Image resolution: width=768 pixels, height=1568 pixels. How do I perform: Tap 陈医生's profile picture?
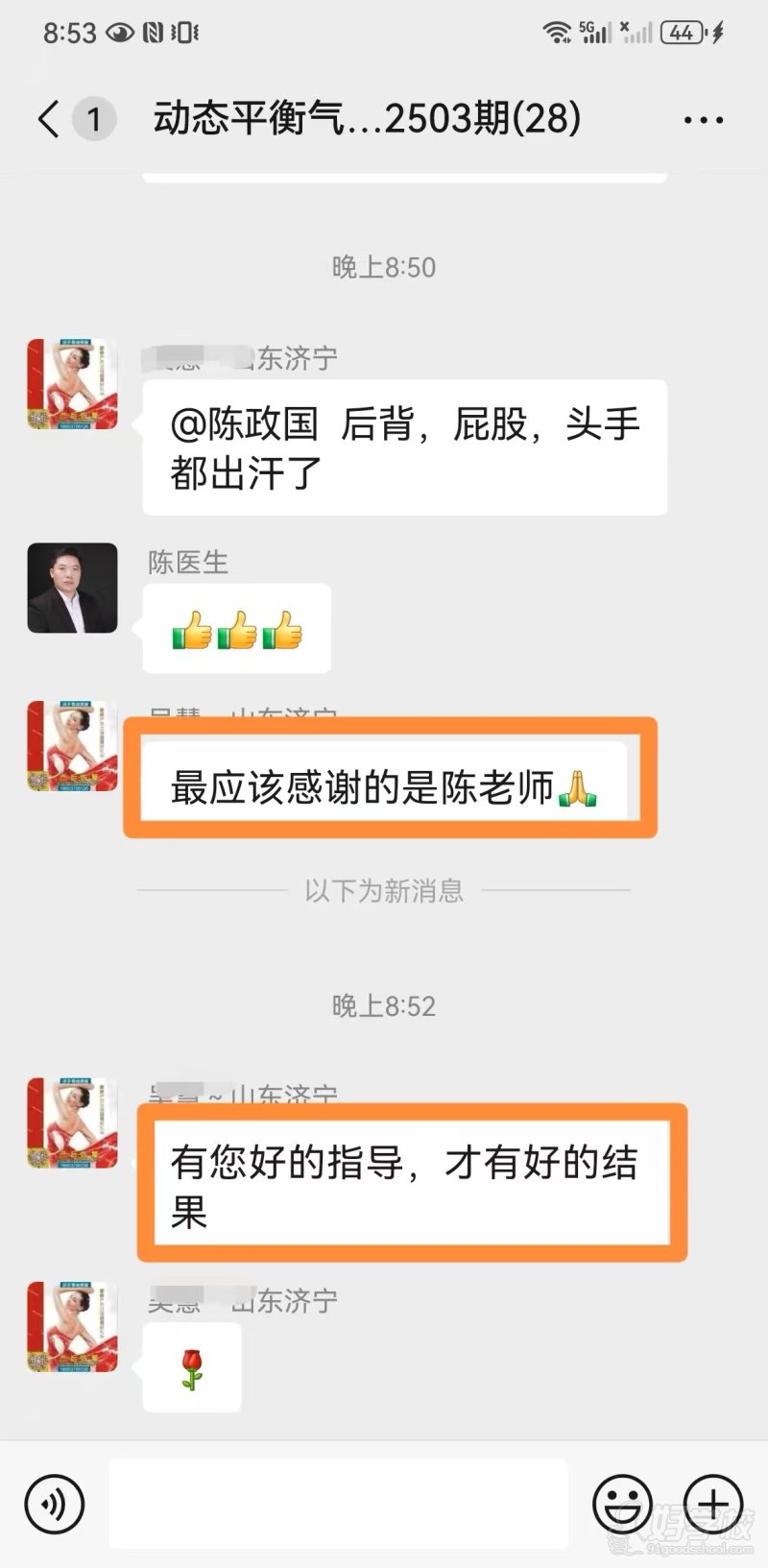(72, 589)
